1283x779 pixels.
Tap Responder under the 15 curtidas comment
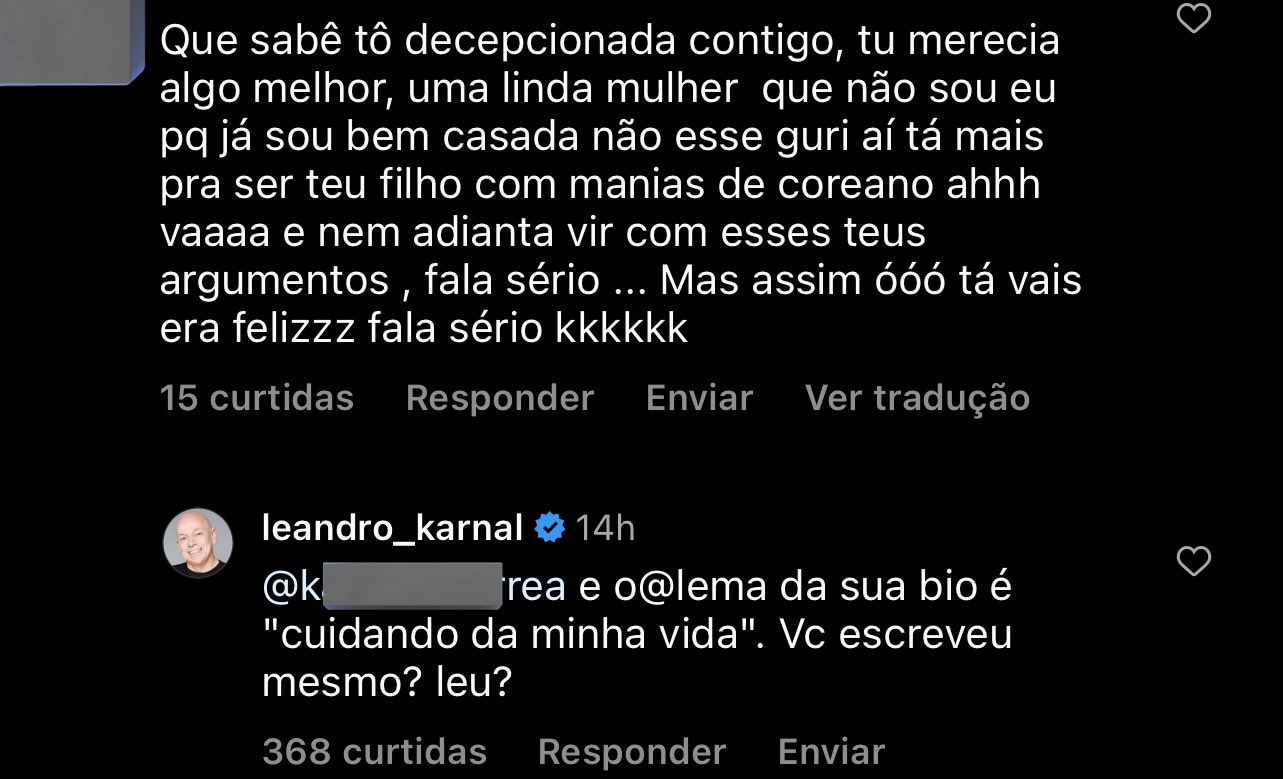[x=500, y=398]
